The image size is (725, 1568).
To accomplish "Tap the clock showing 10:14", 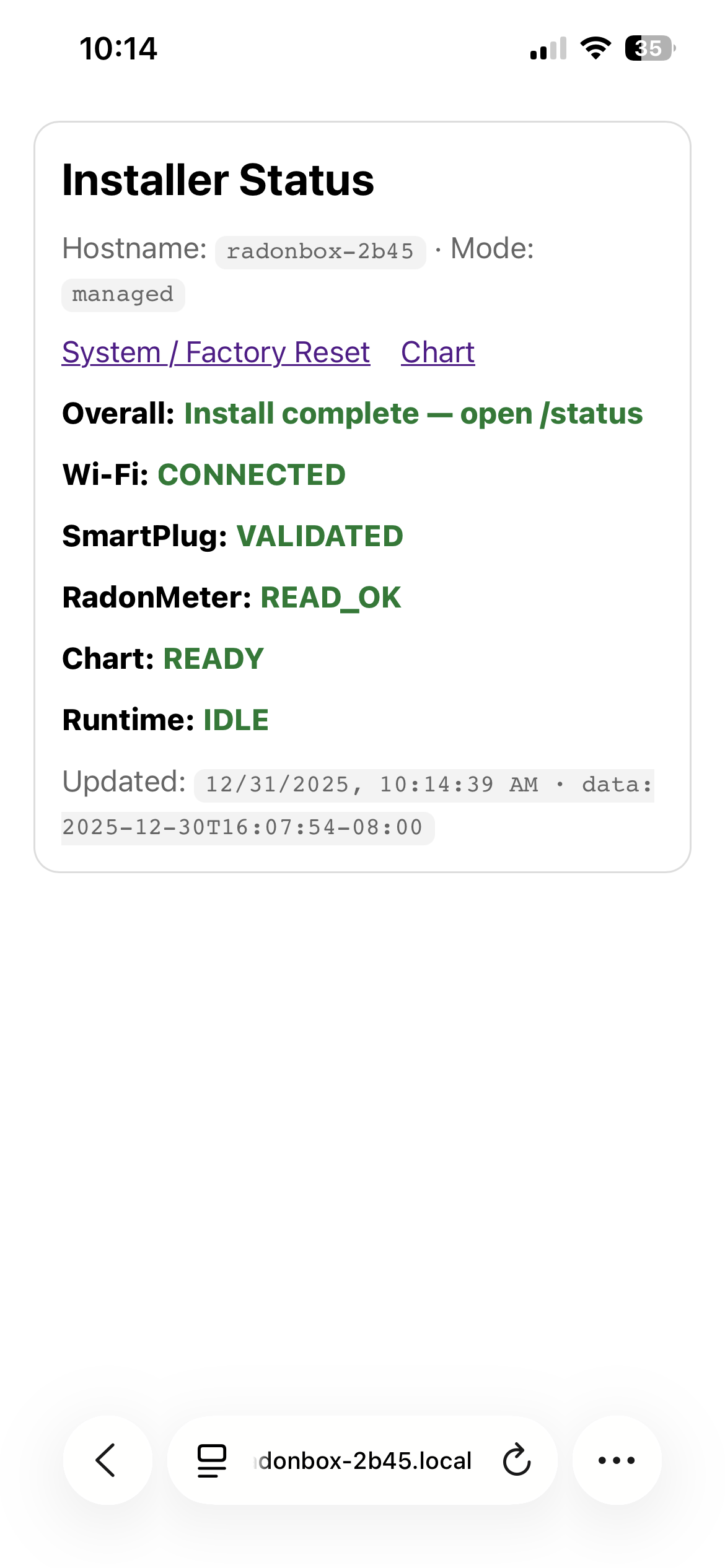I will (118, 50).
